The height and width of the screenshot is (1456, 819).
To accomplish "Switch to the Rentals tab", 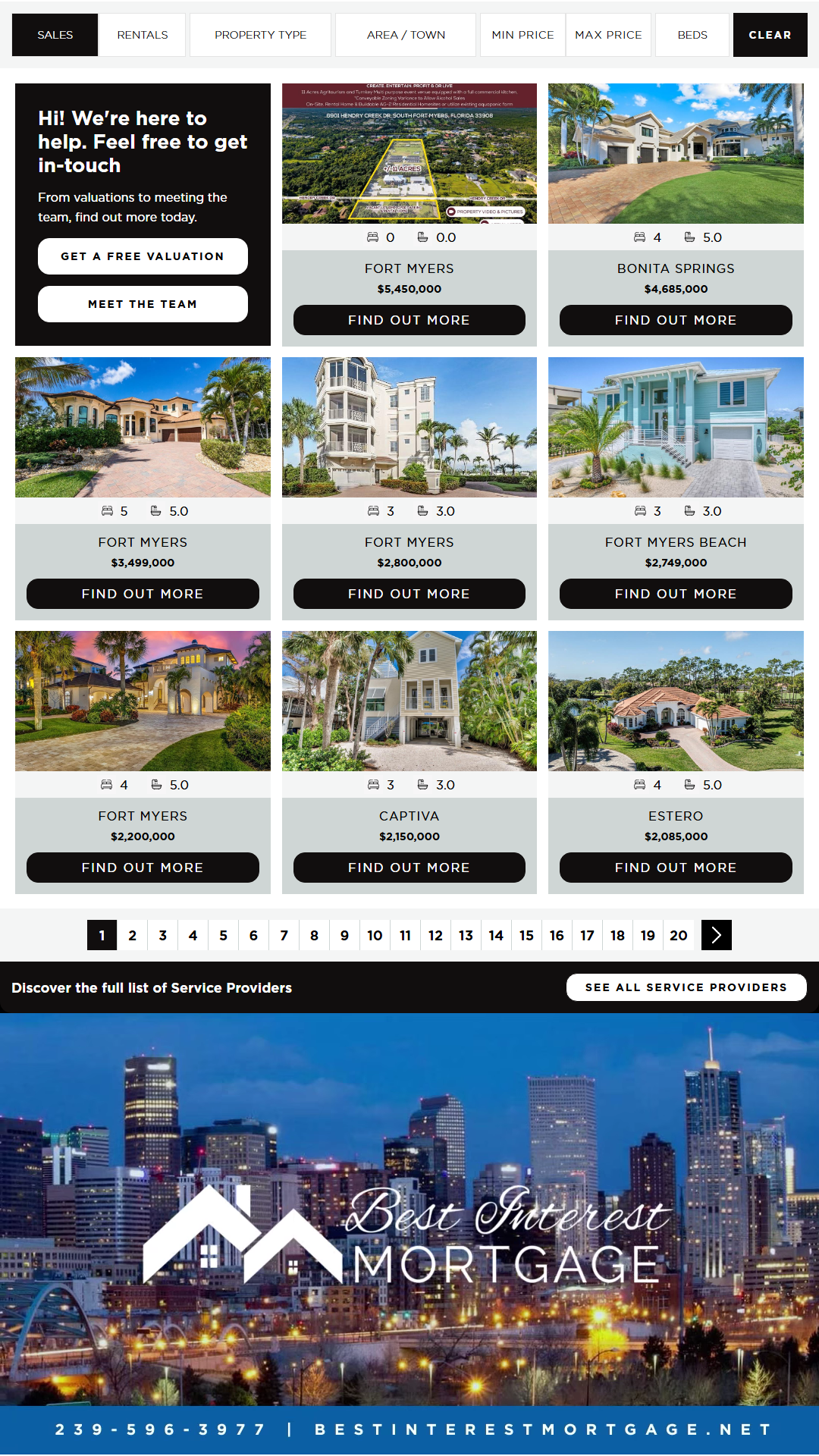I will point(143,35).
